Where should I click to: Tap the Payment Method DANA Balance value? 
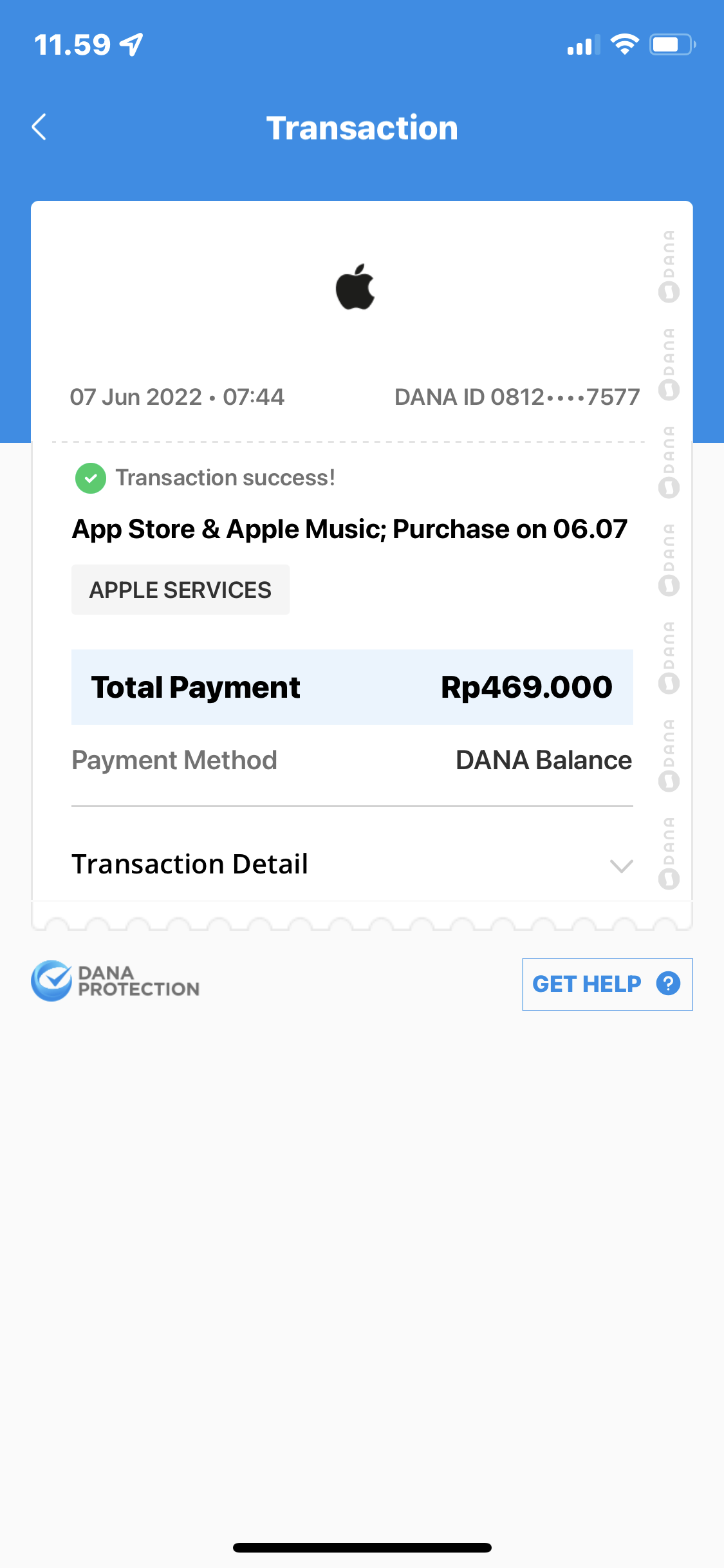point(543,760)
